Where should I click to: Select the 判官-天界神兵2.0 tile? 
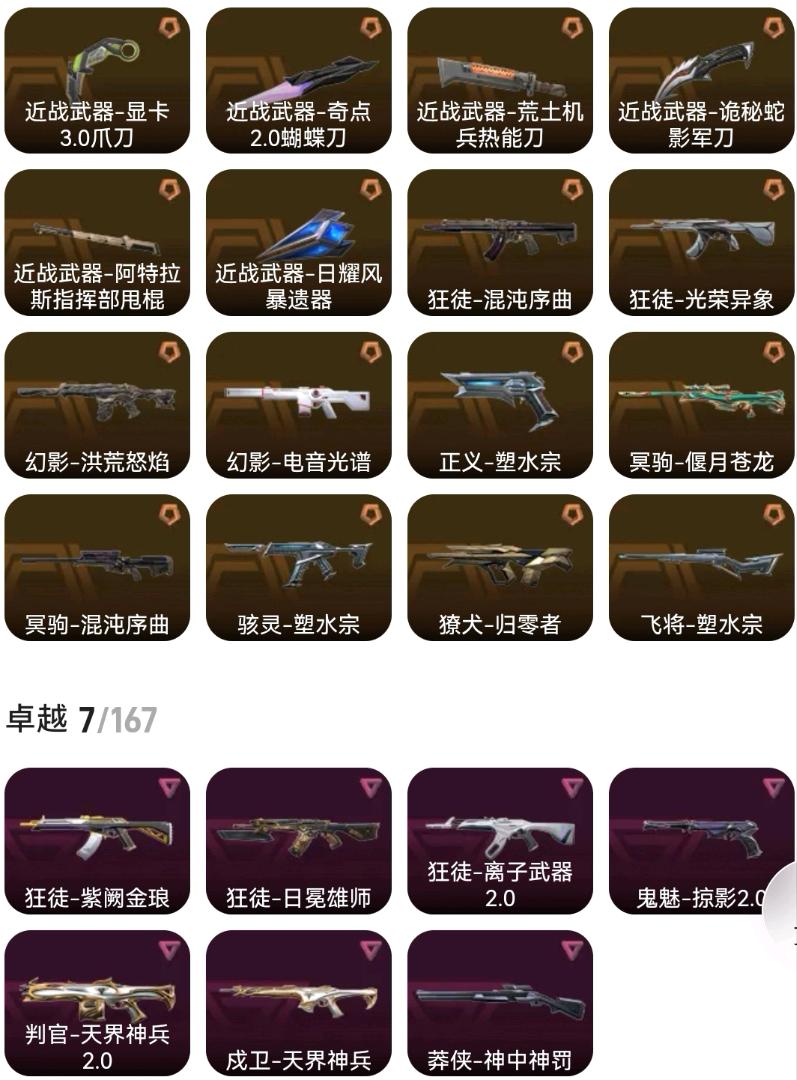(x=97, y=1004)
